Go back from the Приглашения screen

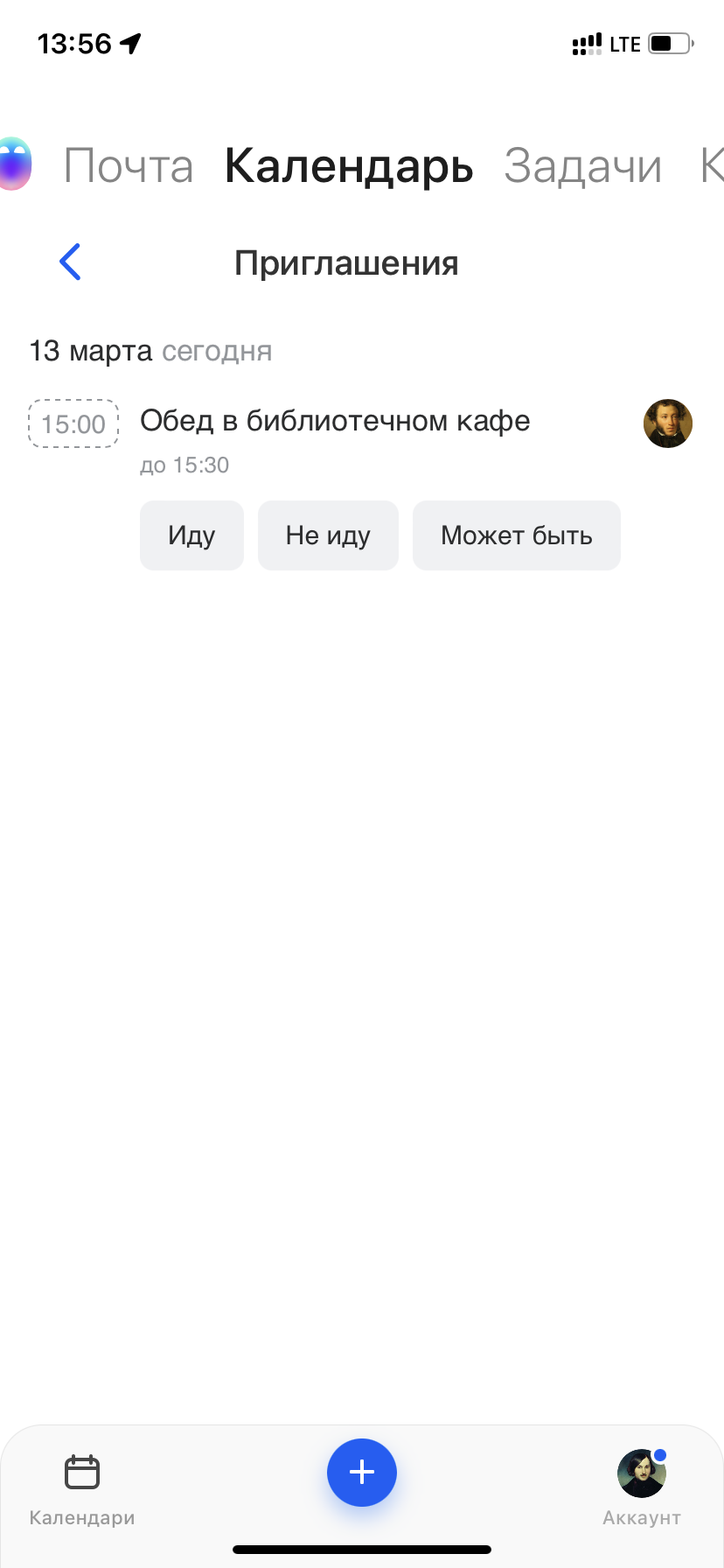pyautogui.click(x=70, y=262)
